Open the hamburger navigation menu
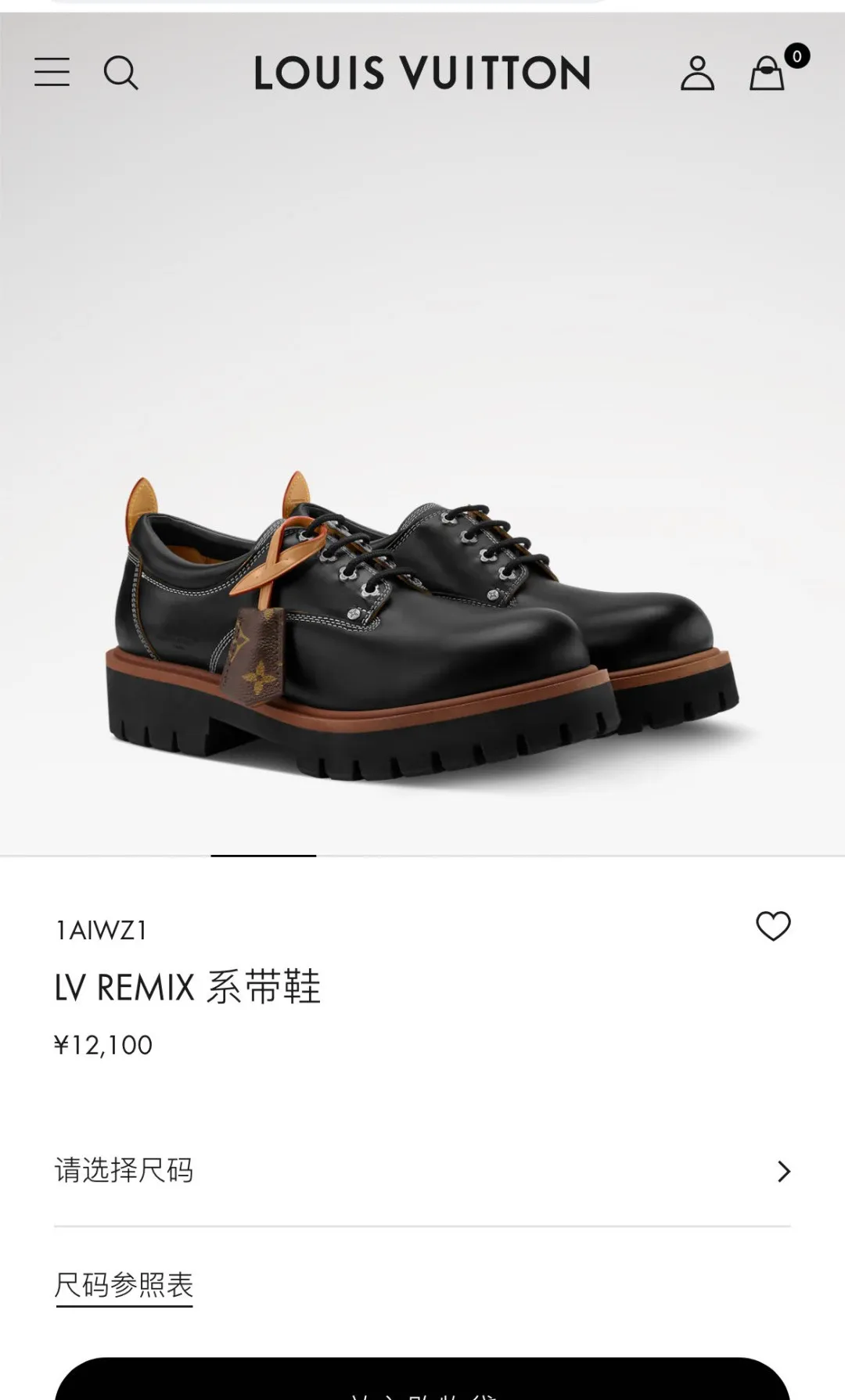The height and width of the screenshot is (1400, 845). click(52, 72)
